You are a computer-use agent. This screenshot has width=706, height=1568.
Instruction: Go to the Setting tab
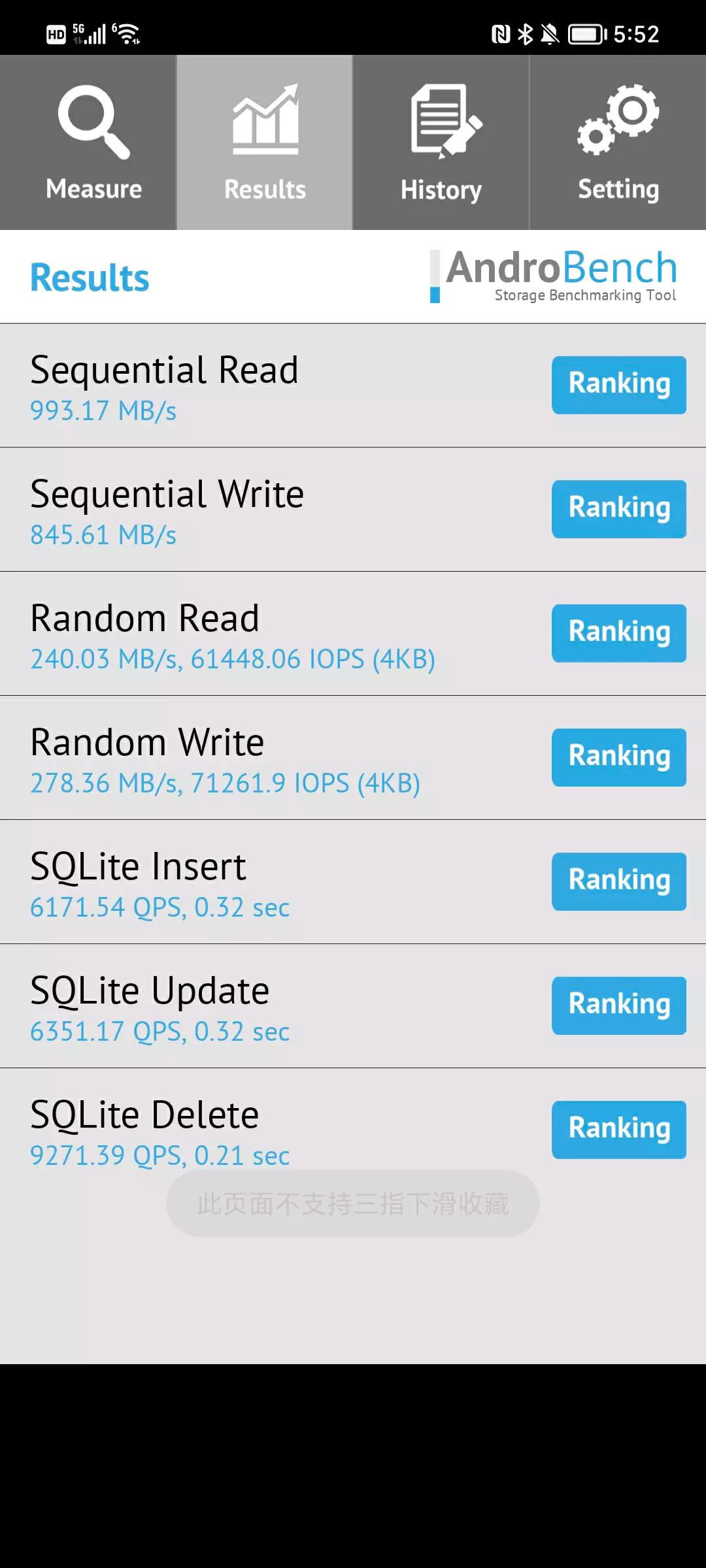point(618,142)
